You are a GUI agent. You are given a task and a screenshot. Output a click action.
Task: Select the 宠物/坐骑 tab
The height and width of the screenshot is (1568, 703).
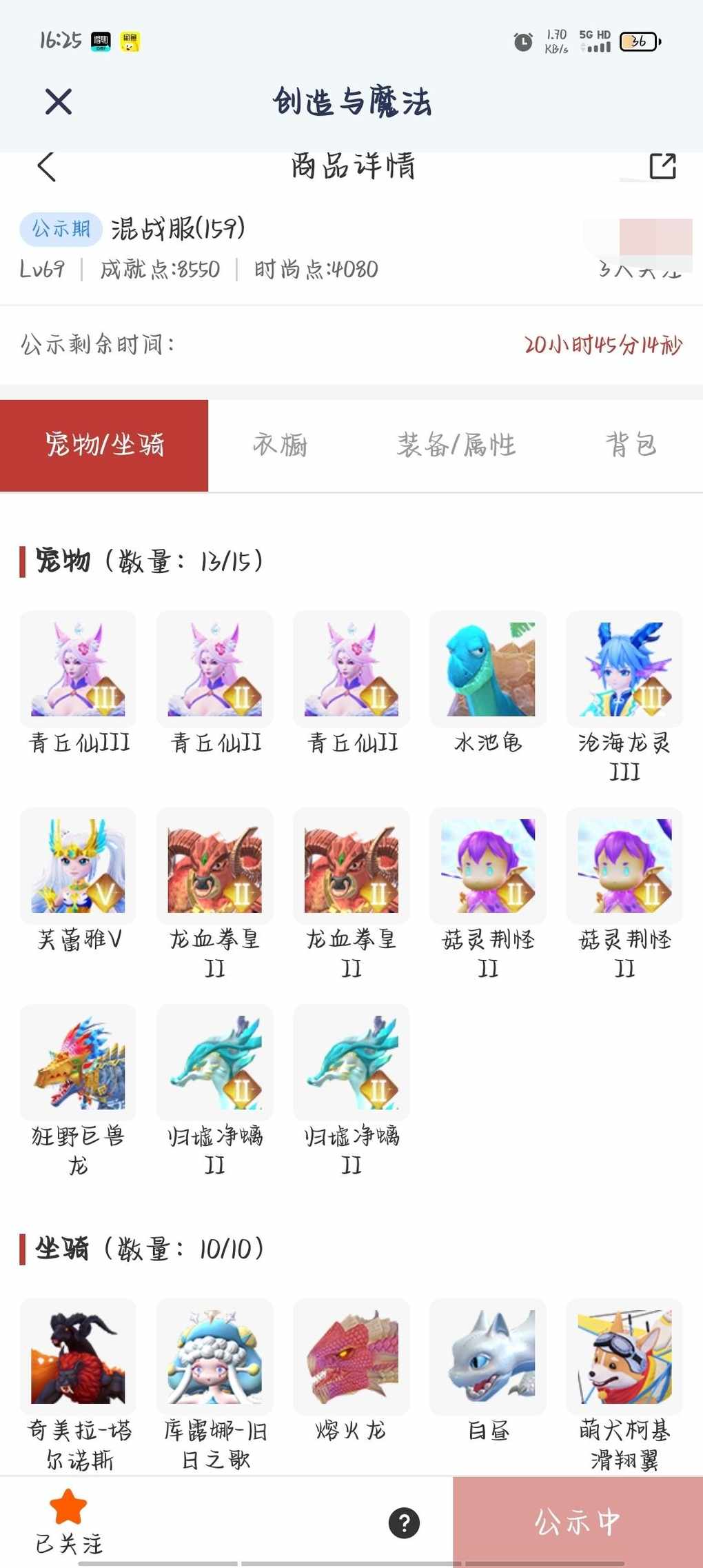tap(104, 445)
